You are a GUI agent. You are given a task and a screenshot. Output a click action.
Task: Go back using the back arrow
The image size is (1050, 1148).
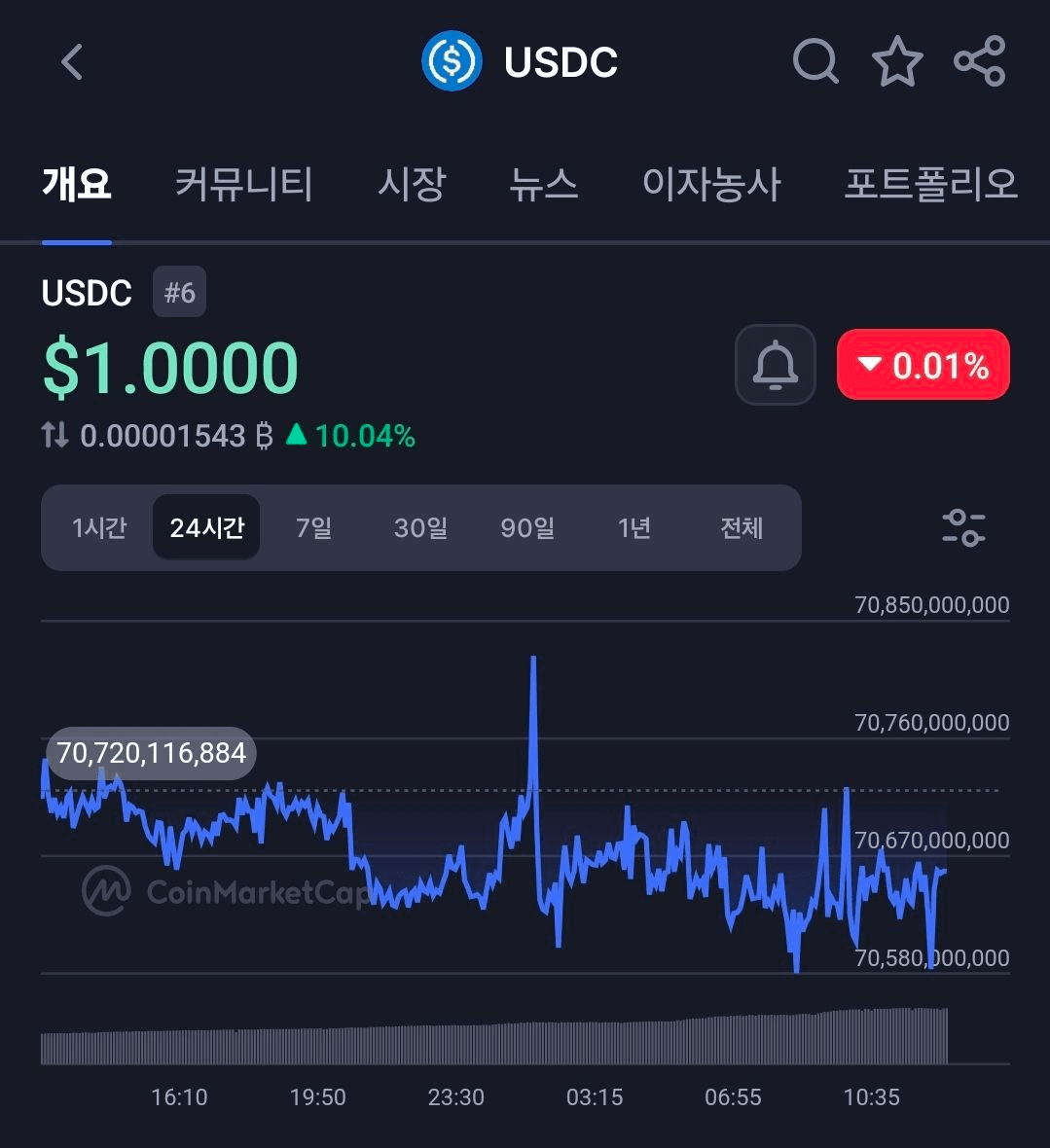point(70,60)
